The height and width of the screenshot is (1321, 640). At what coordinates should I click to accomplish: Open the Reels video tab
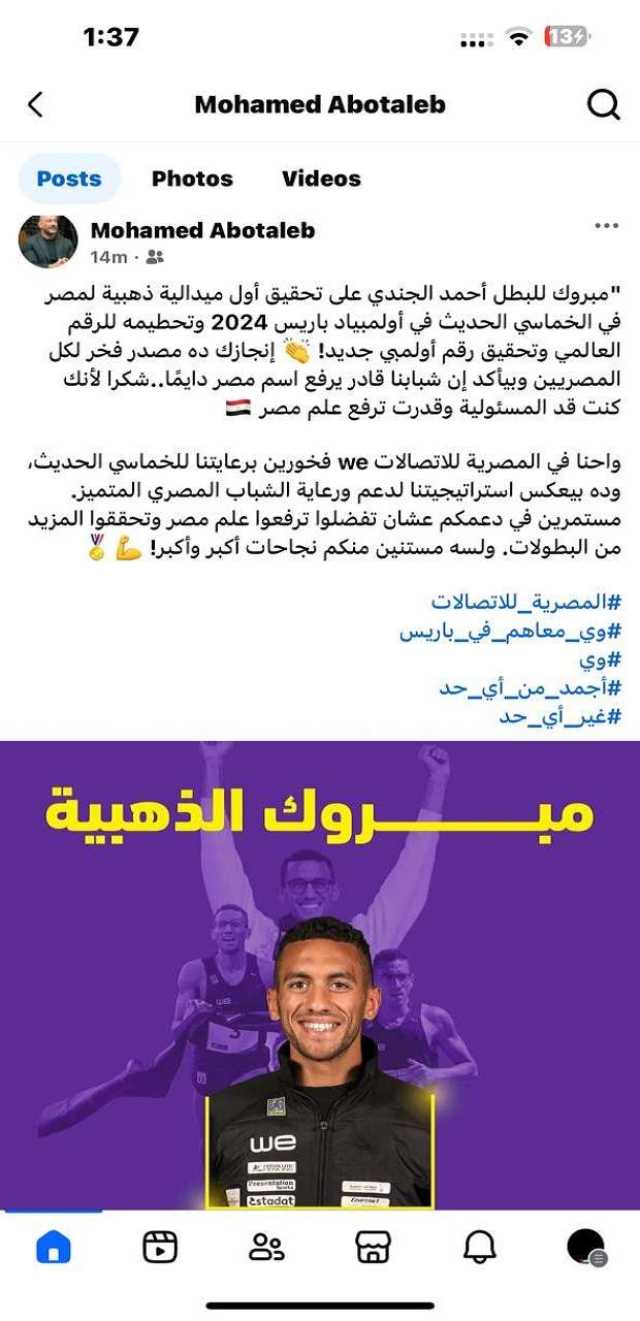click(x=160, y=1246)
